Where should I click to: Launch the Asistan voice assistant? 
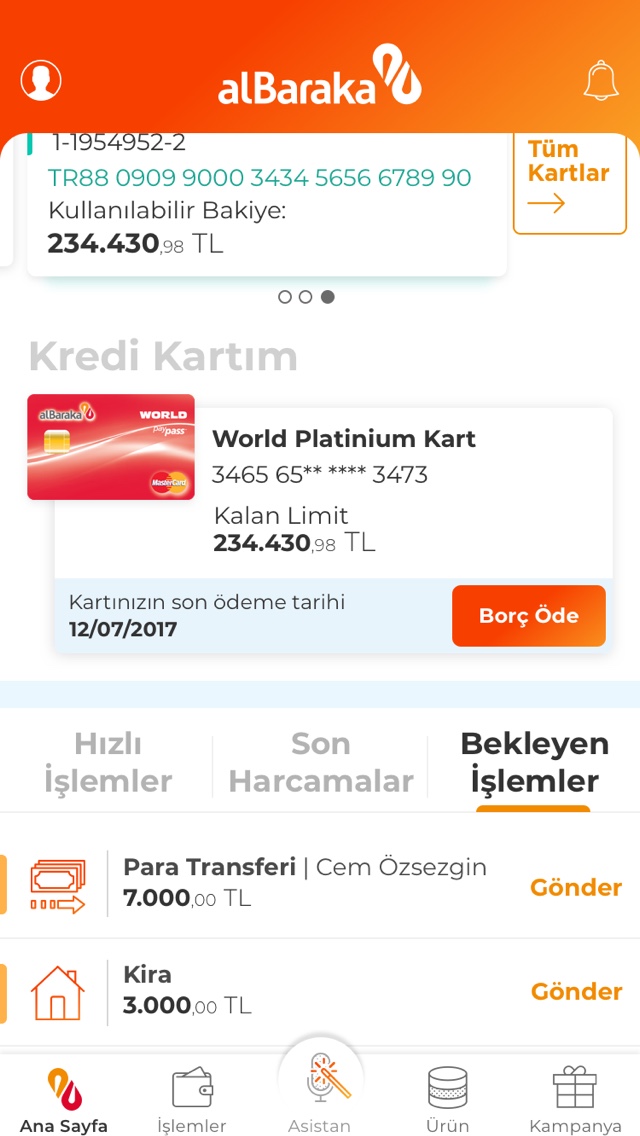[x=320, y=1088]
